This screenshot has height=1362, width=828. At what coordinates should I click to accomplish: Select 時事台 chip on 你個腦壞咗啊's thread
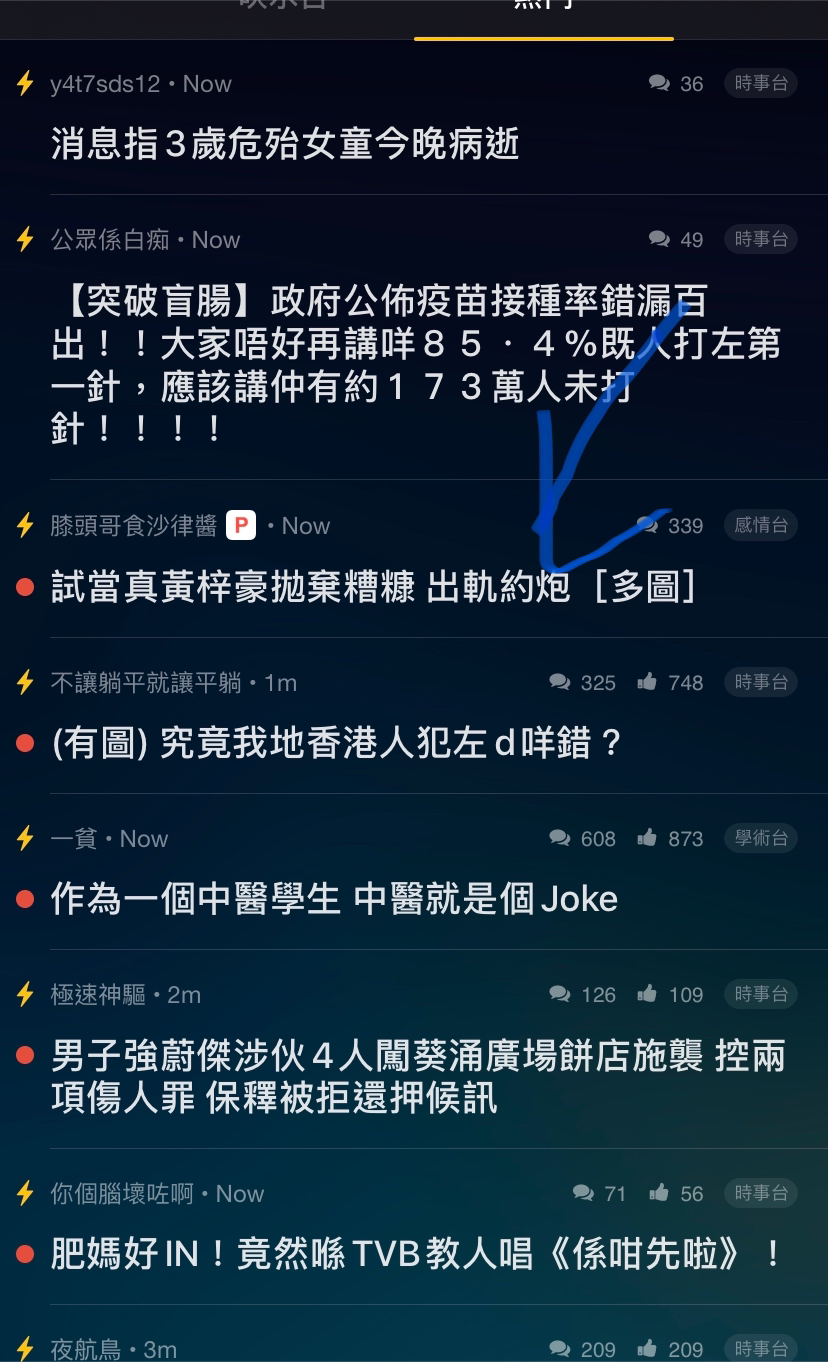tap(761, 1193)
